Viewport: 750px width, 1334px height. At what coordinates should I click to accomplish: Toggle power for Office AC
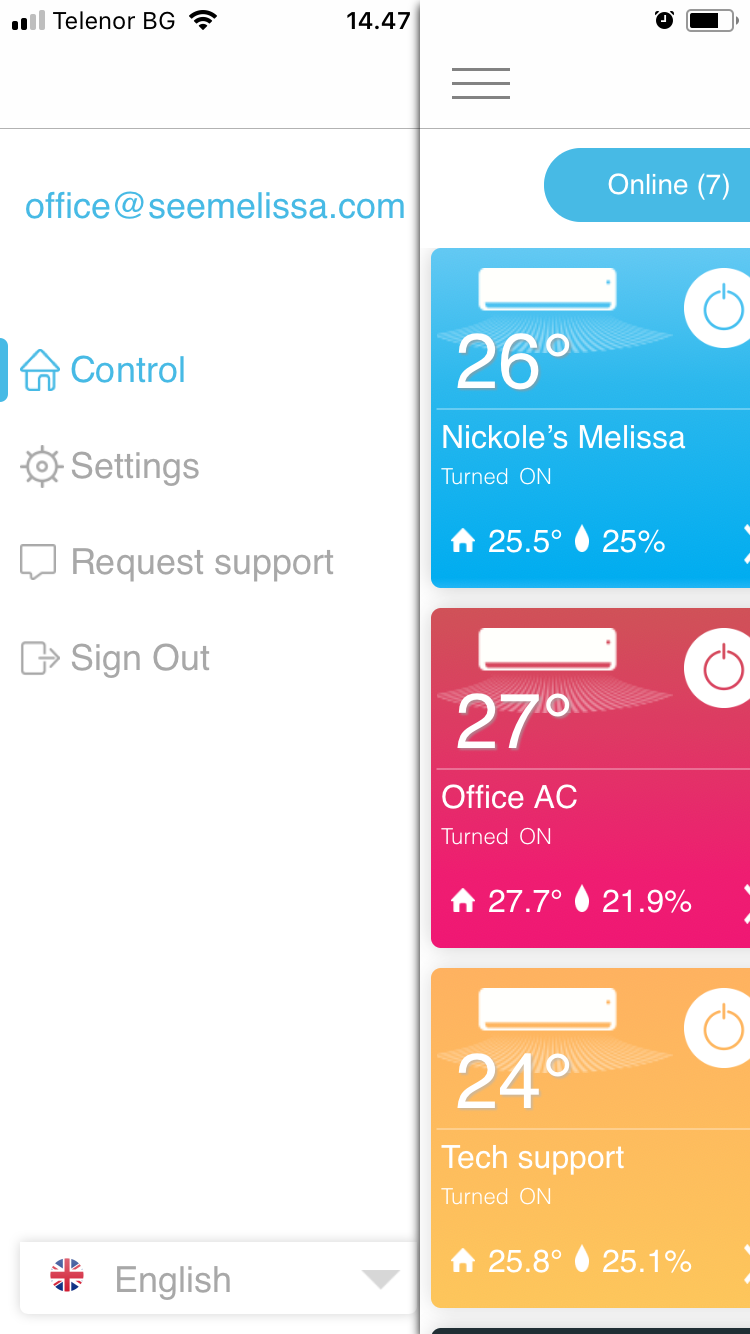pyautogui.click(x=720, y=669)
